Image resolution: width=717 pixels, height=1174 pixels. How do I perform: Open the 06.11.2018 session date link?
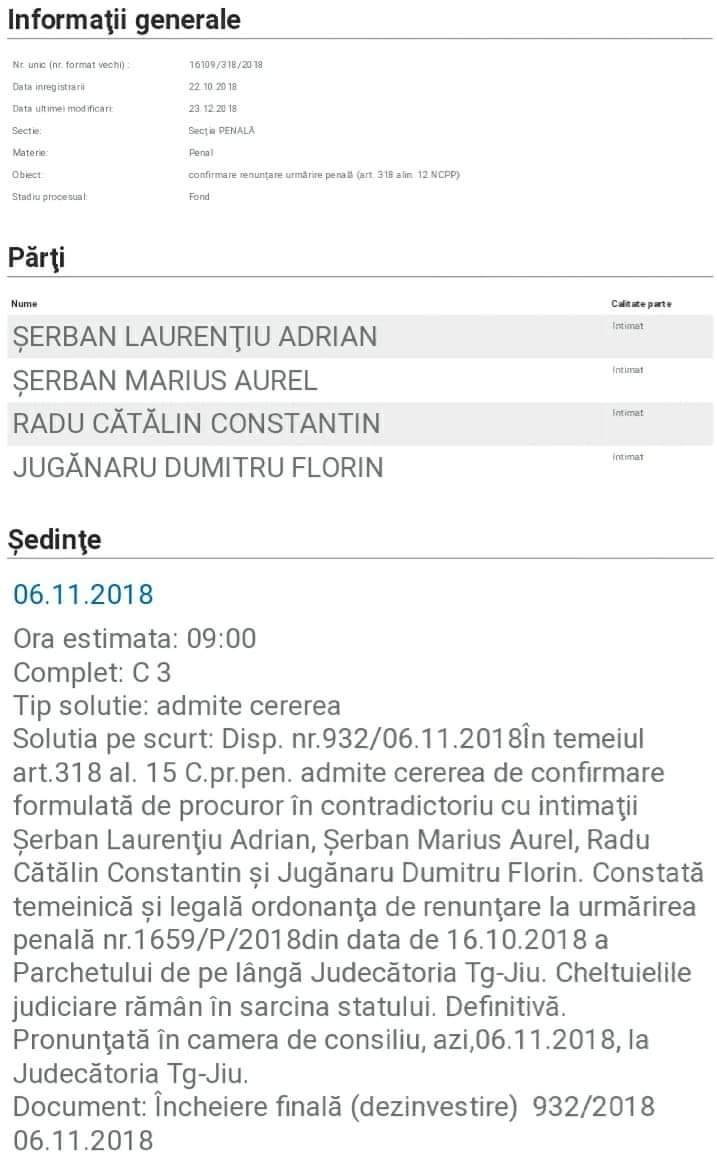(x=83, y=594)
